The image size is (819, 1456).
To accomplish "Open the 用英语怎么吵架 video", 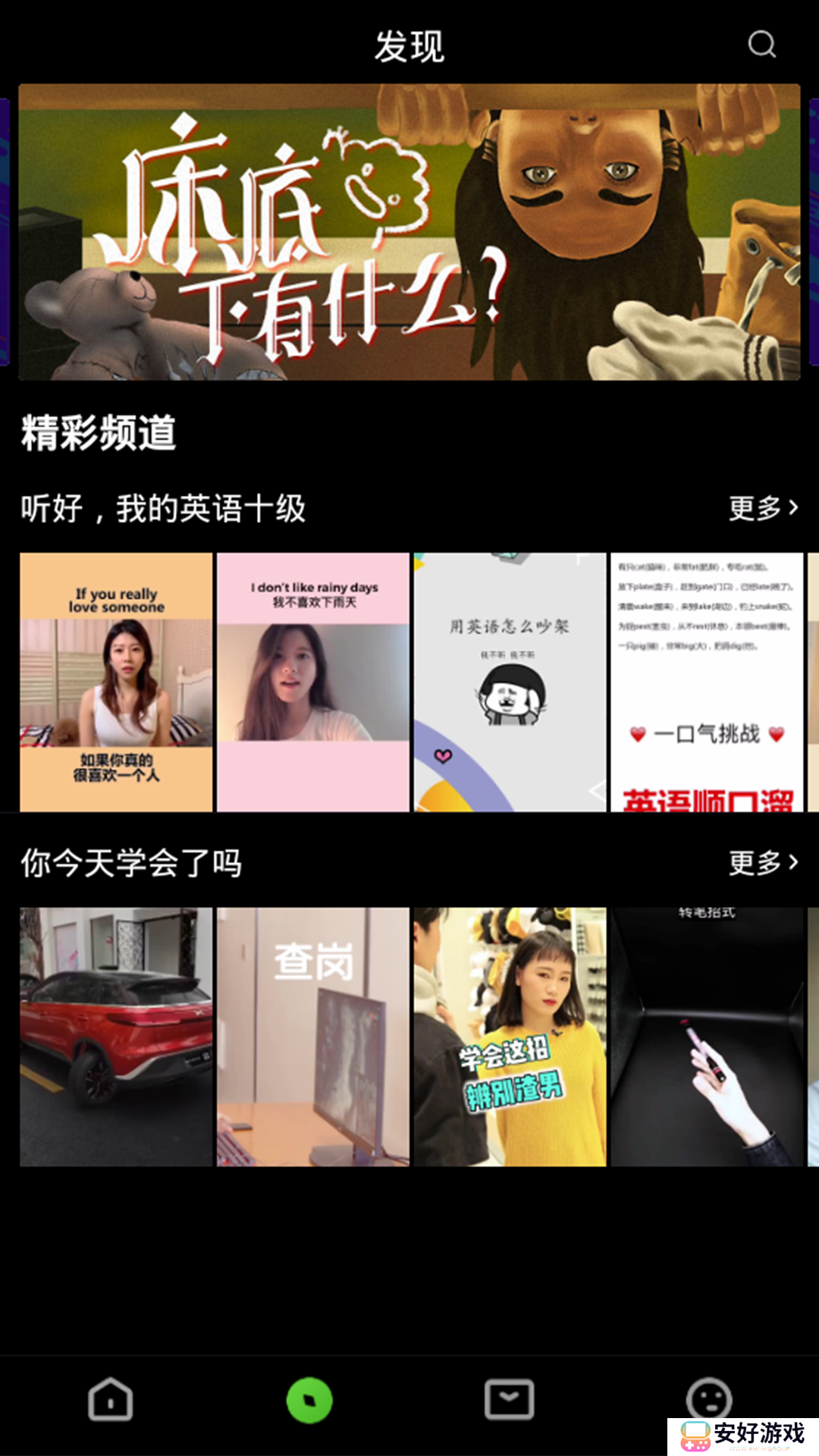I will coord(510,682).
